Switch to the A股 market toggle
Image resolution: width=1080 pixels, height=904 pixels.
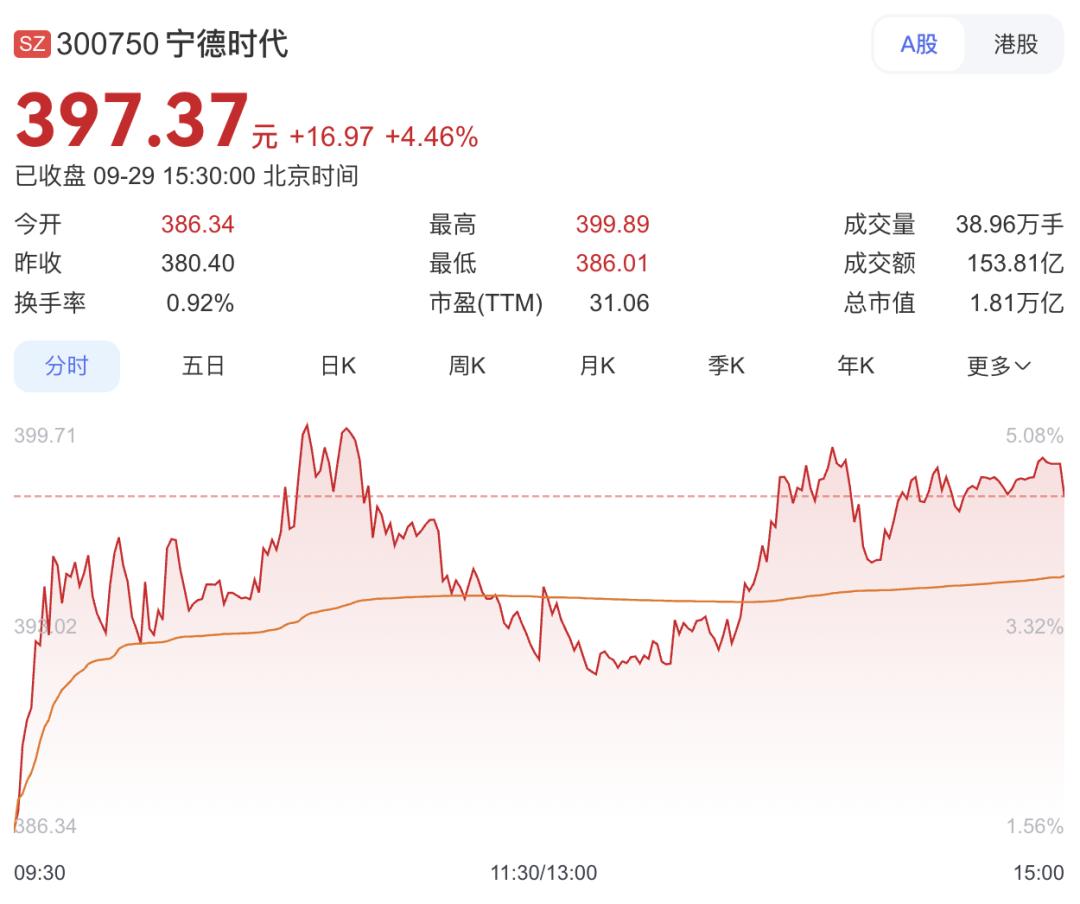919,44
